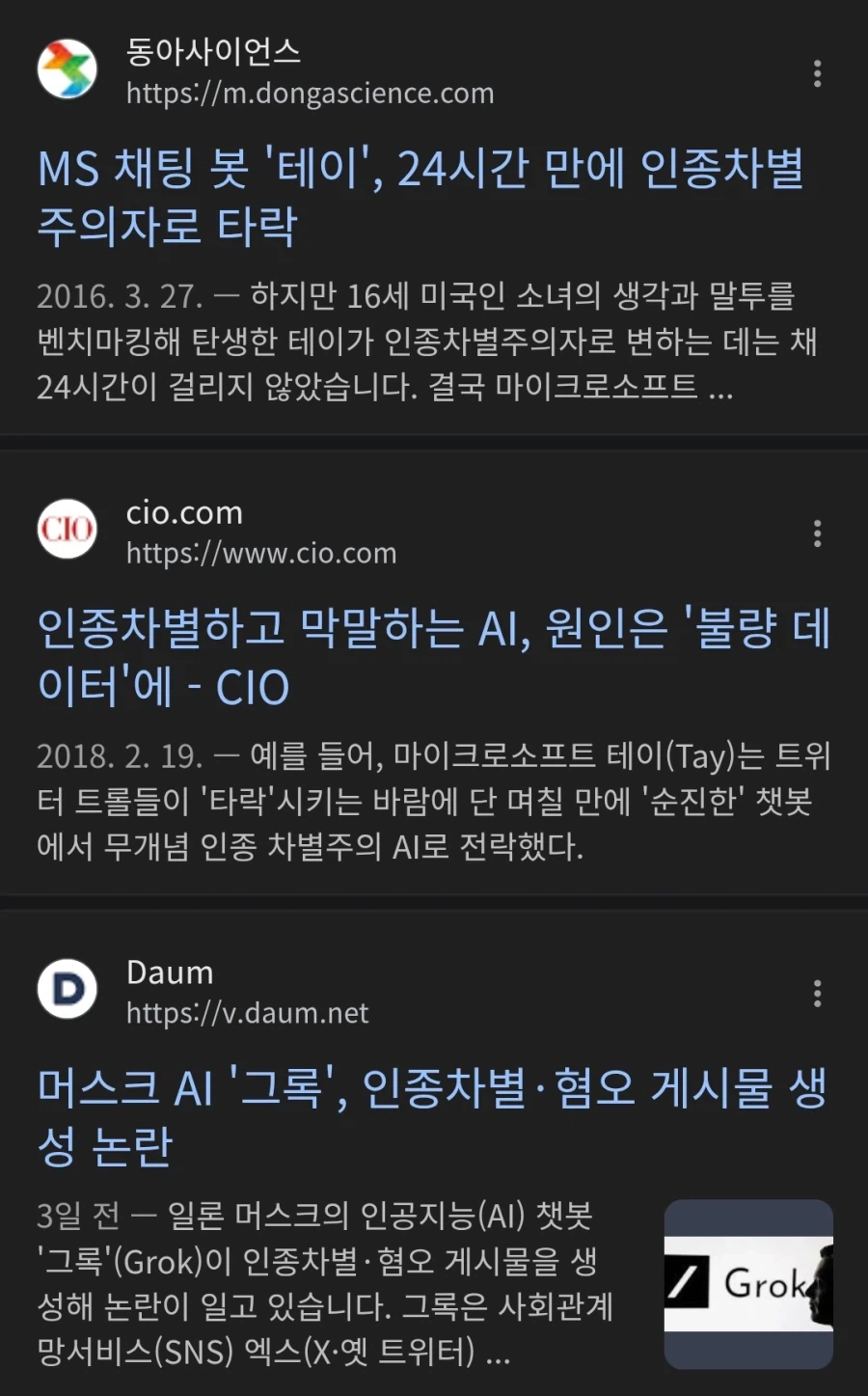Screen dimensions: 868x1396
Task: Open the three-dot menu on 동아사이언스 result
Action: tap(816, 75)
